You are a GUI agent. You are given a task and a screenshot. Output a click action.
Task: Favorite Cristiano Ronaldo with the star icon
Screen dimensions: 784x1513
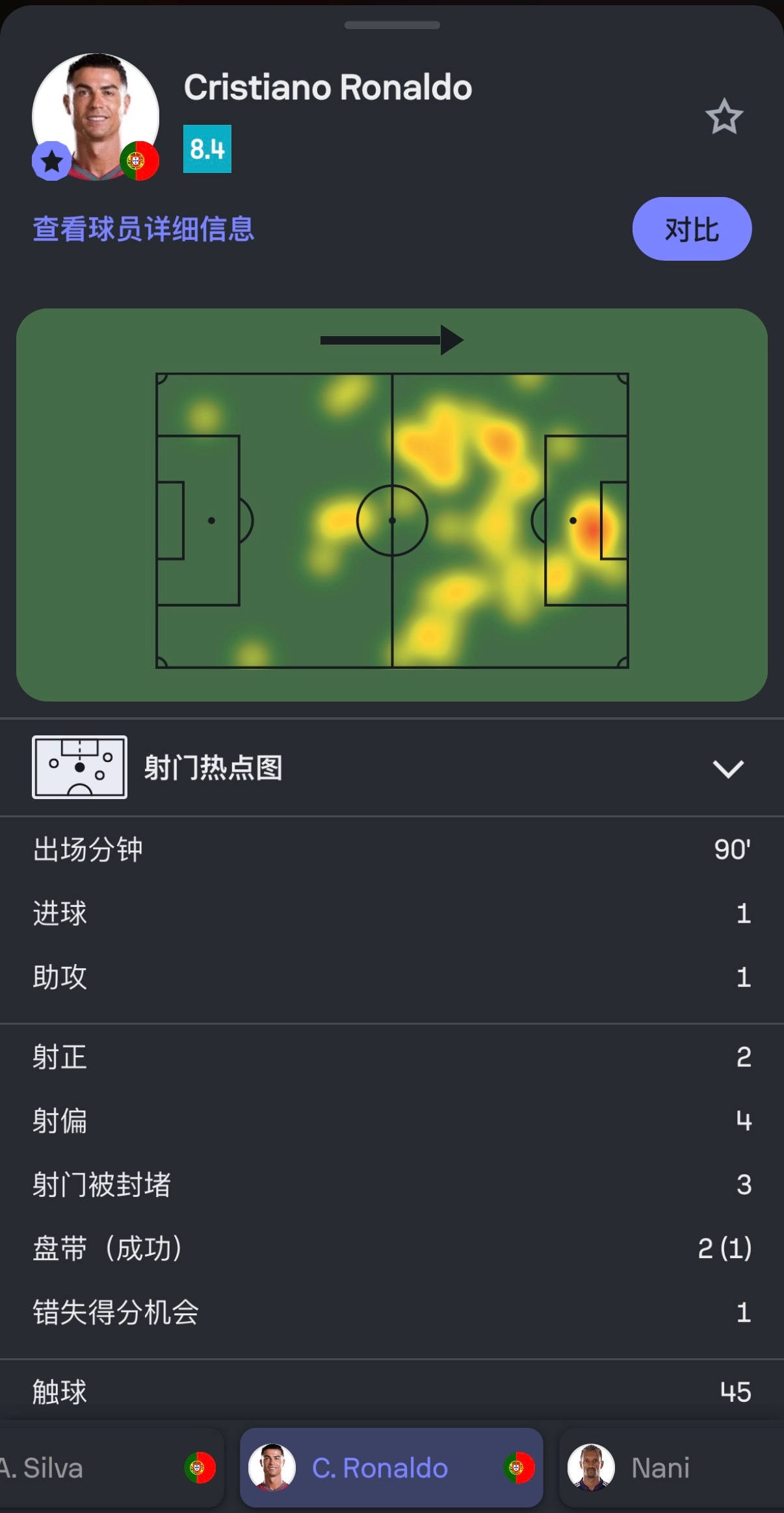[x=724, y=117]
